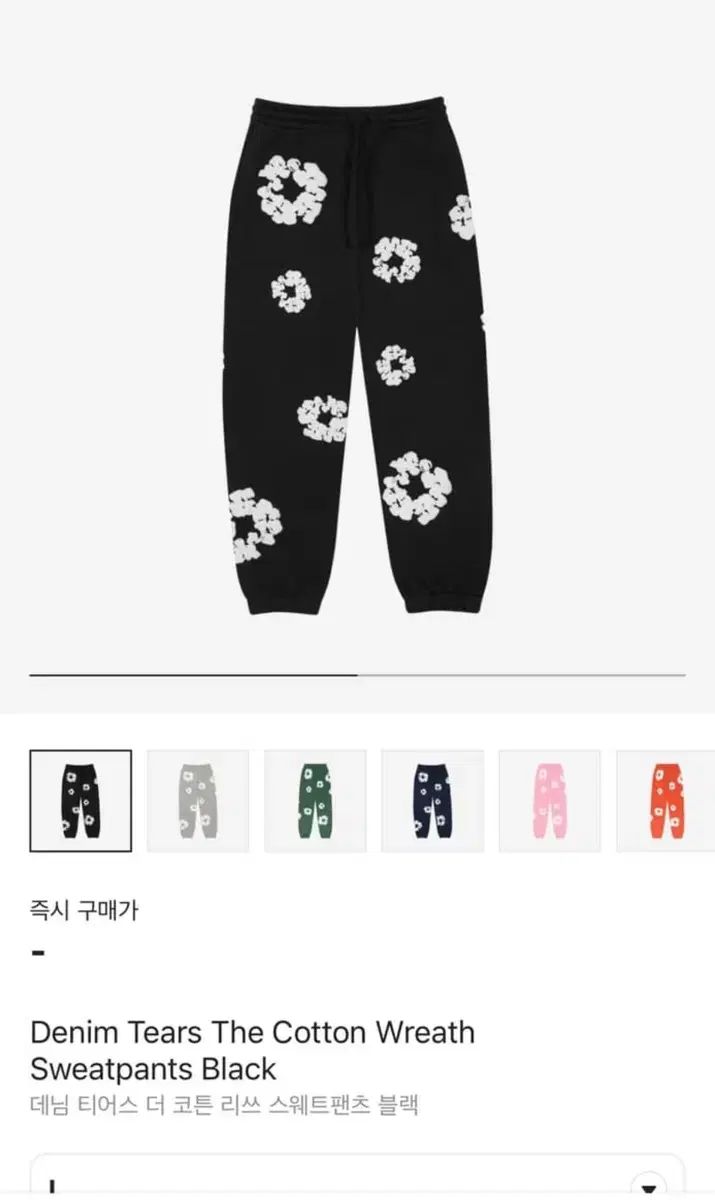The height and width of the screenshot is (1200, 715).
Task: View the pink sweatpants variant
Action: 549,800
